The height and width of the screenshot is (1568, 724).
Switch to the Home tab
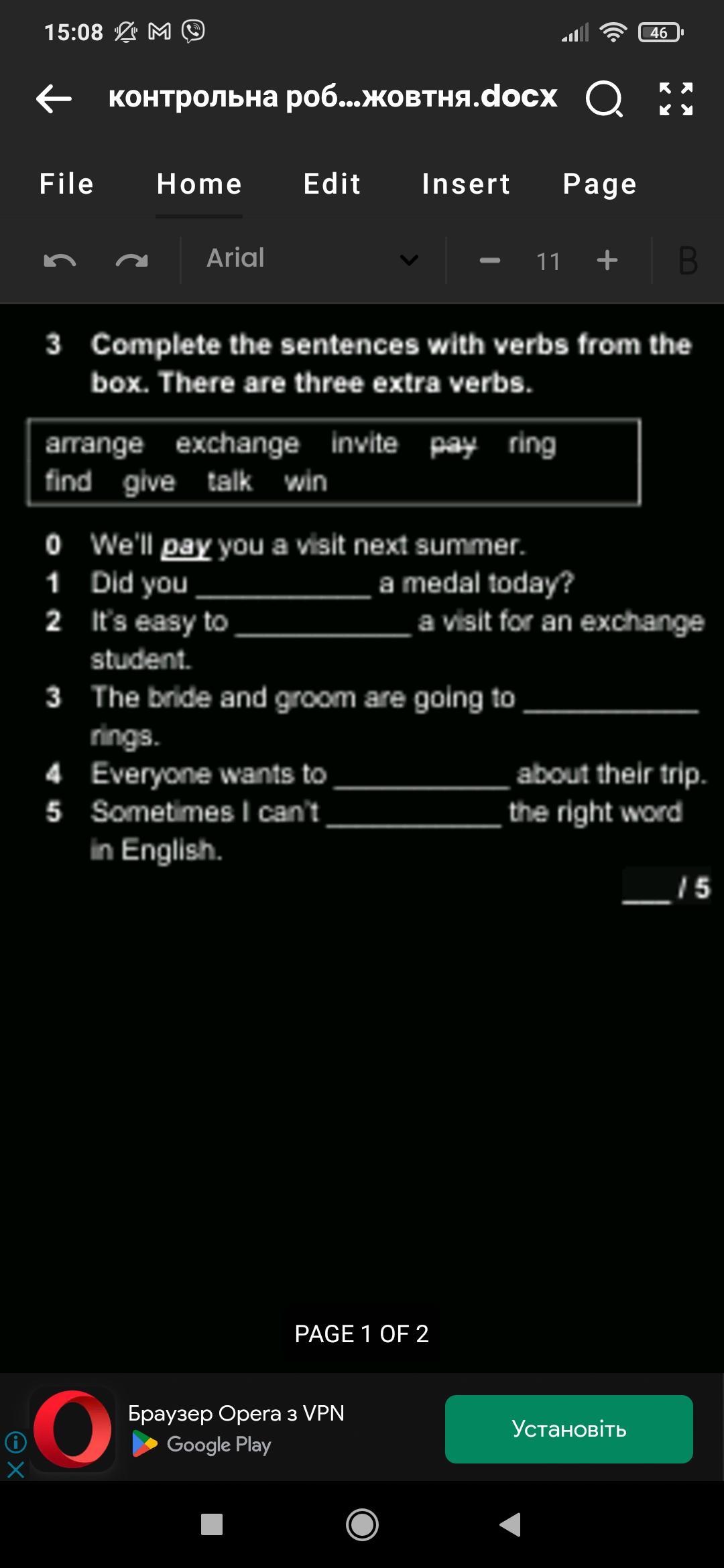[x=199, y=184]
